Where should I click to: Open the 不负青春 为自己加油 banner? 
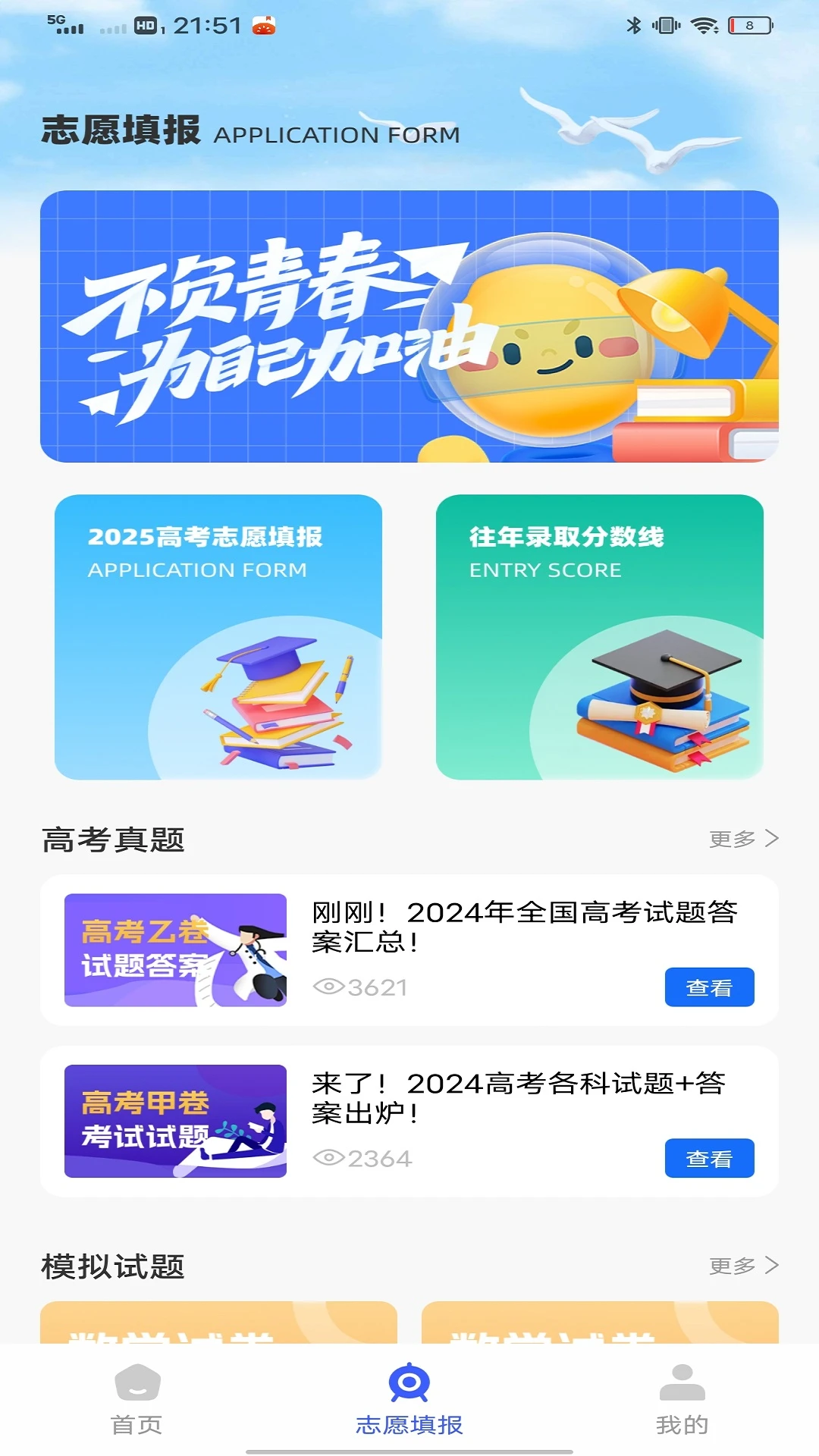(409, 326)
